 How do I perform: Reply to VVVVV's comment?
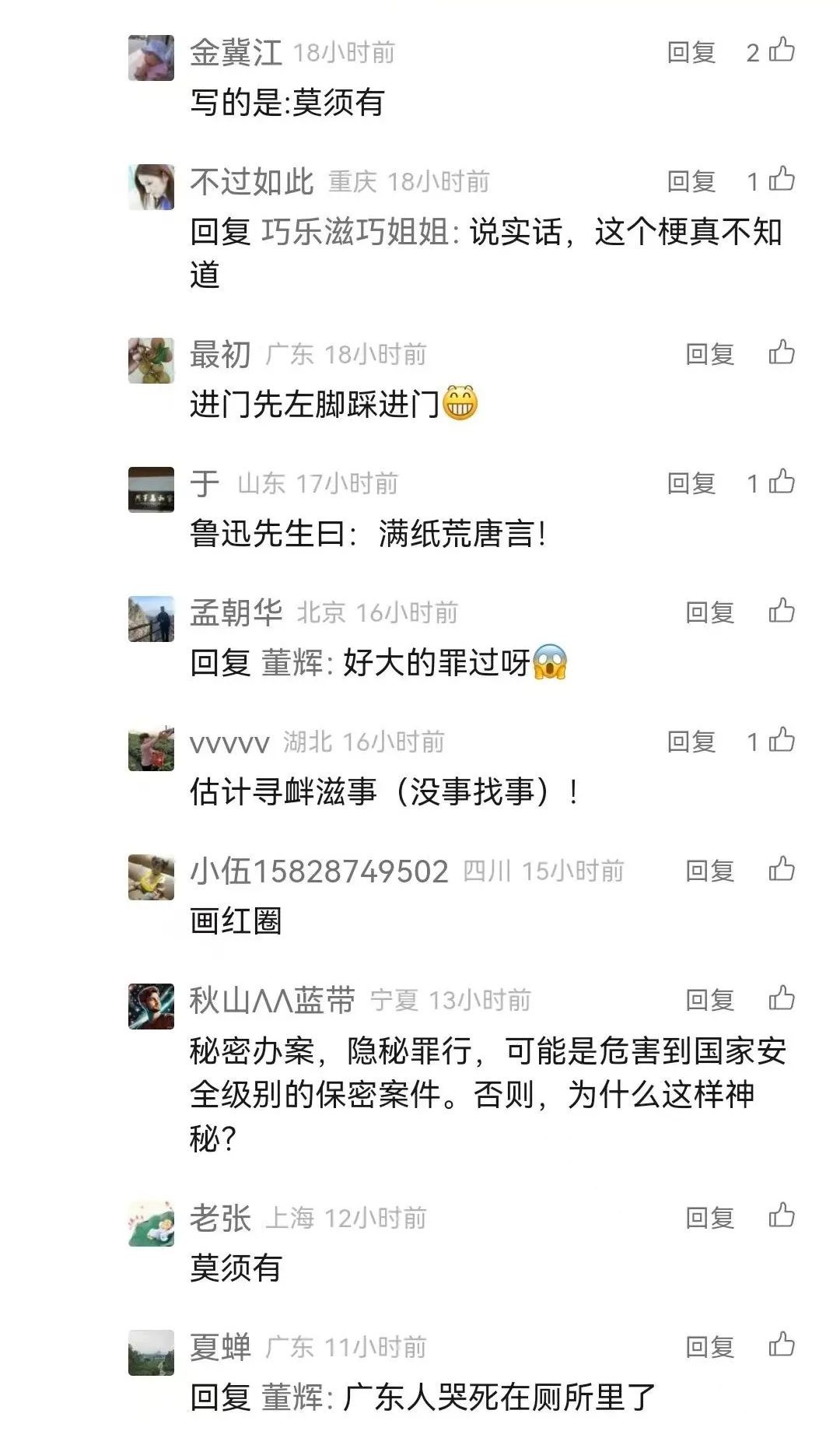tap(691, 742)
